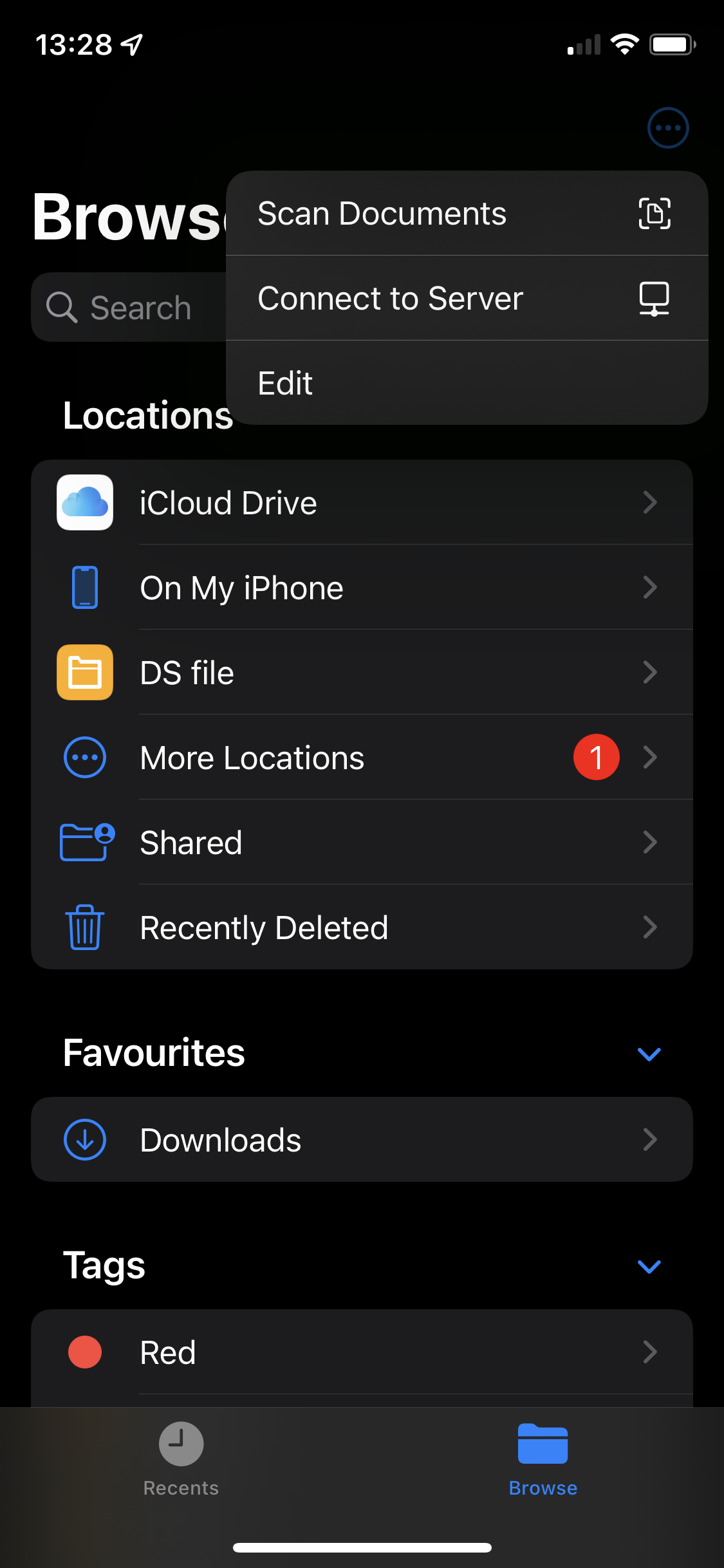Select the iCloud Drive cloud icon
Image resolution: width=724 pixels, height=1568 pixels.
[84, 503]
